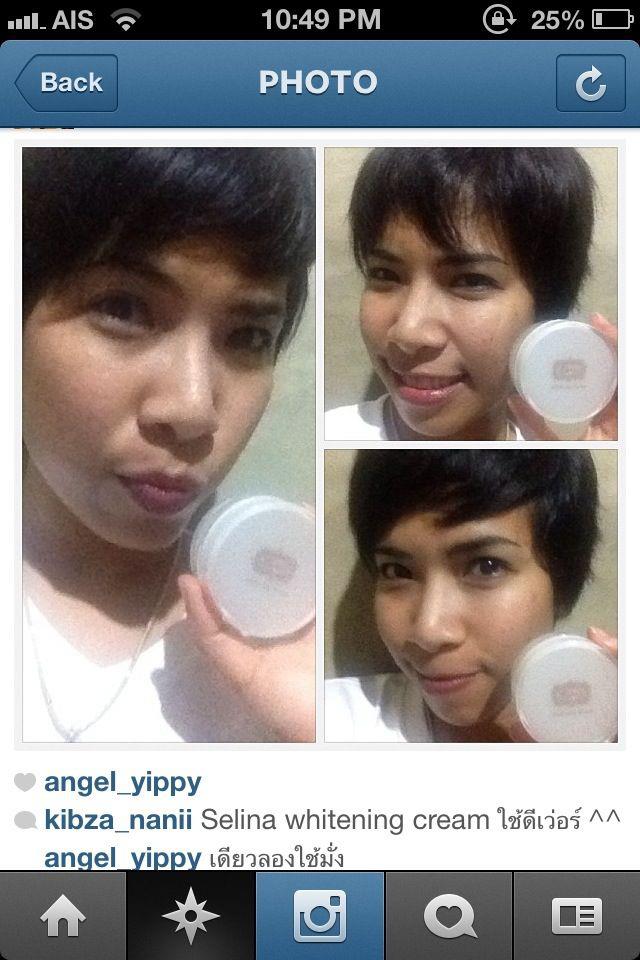Open the camera tab
Image resolution: width=640 pixels, height=960 pixels.
click(320, 916)
